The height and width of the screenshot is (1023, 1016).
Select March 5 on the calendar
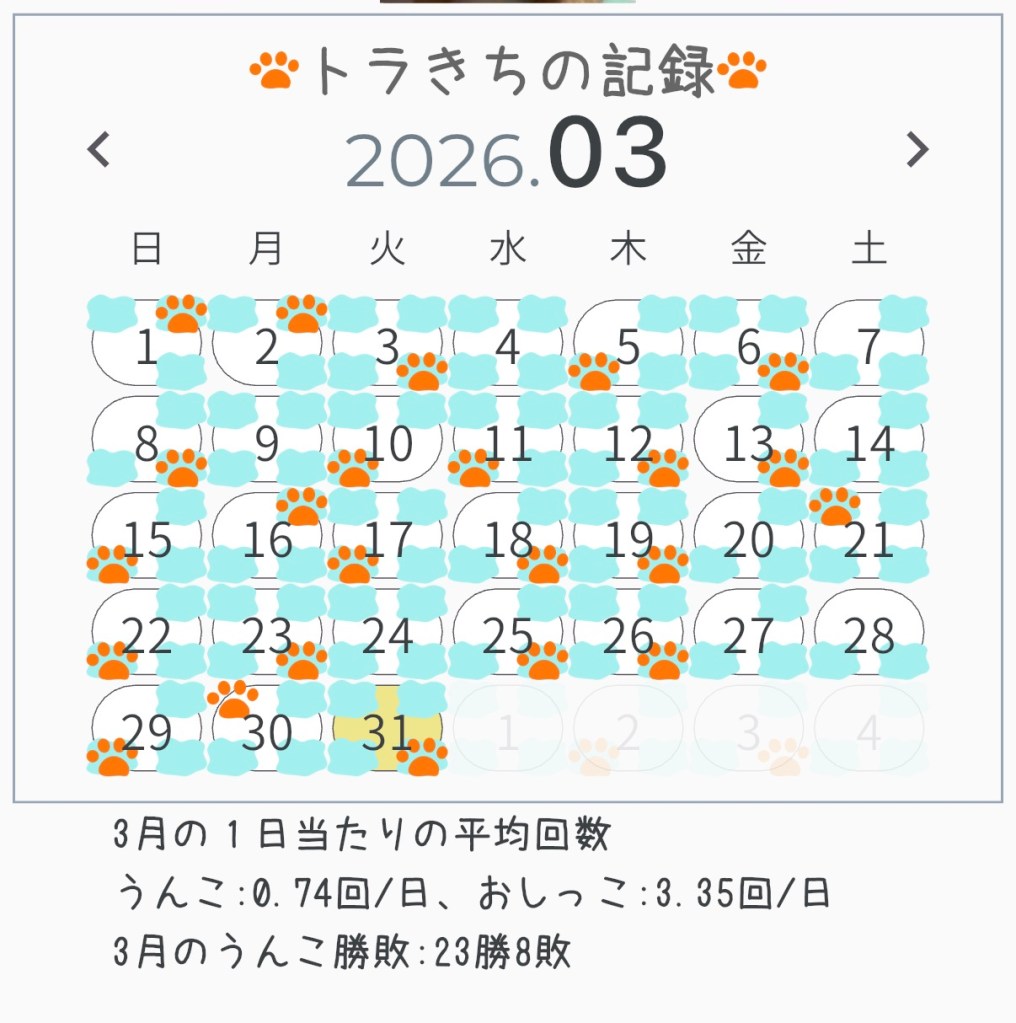click(x=628, y=347)
